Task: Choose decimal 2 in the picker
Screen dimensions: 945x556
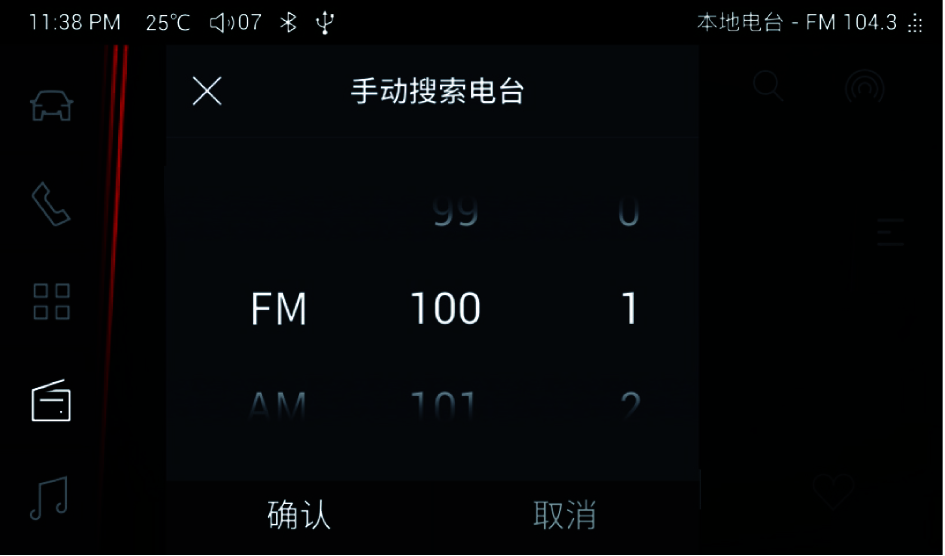Action: pyautogui.click(x=629, y=405)
